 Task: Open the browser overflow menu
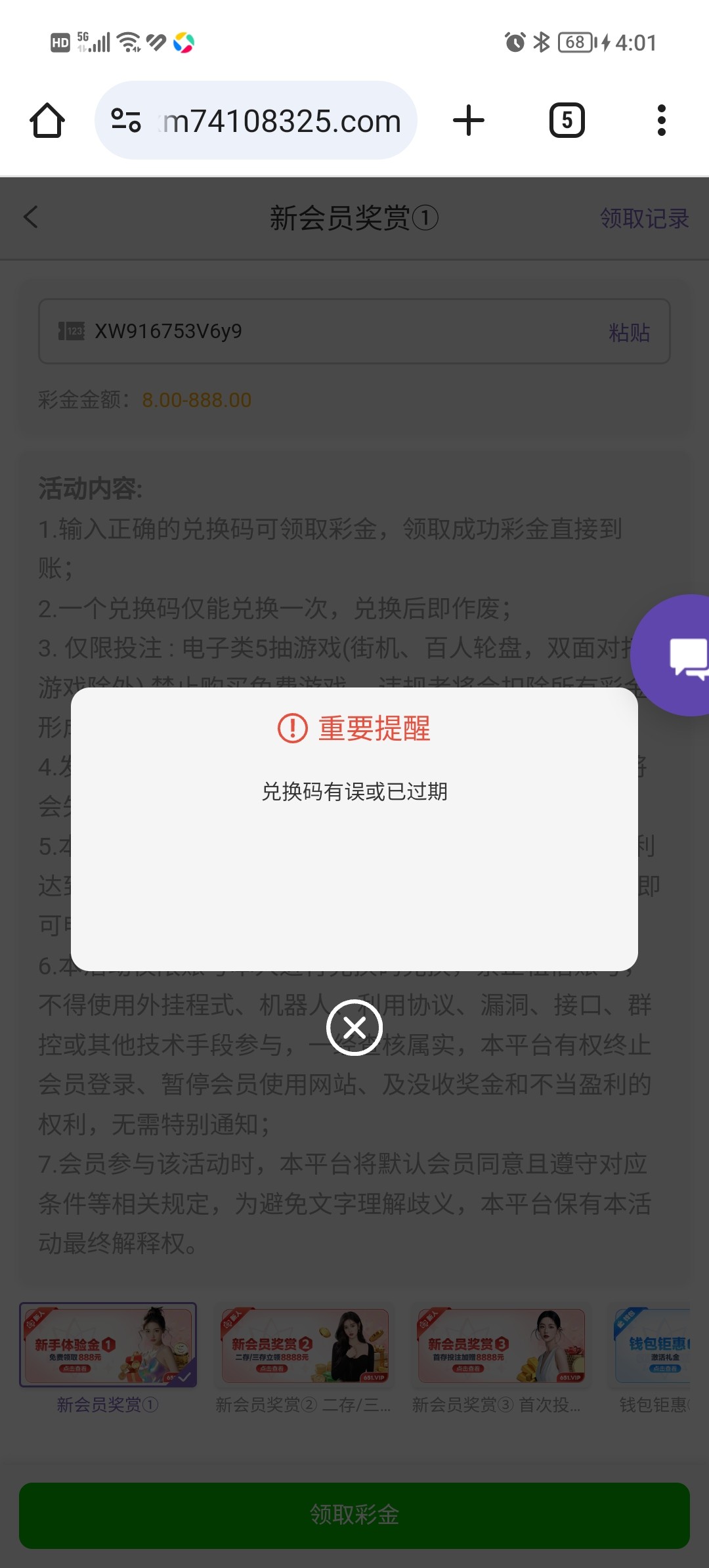click(x=662, y=121)
